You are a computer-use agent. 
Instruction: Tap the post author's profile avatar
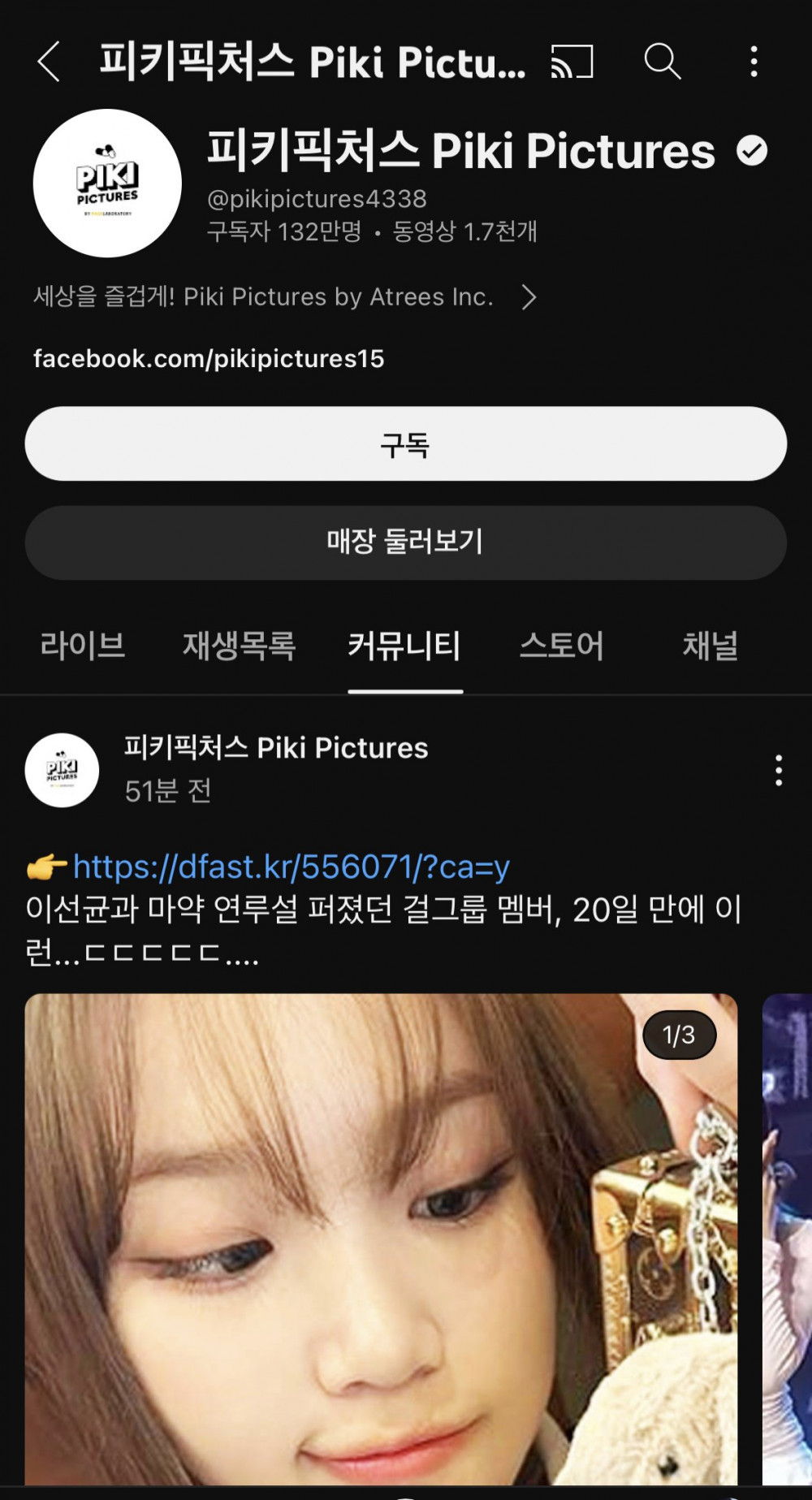pos(63,770)
